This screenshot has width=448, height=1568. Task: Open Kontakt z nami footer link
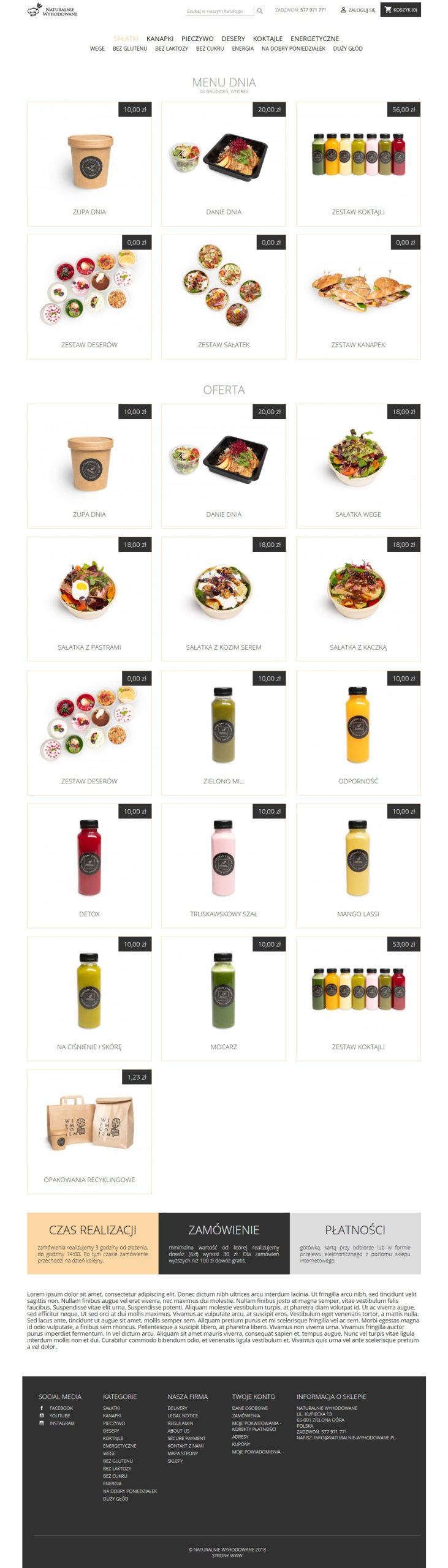(185, 1445)
